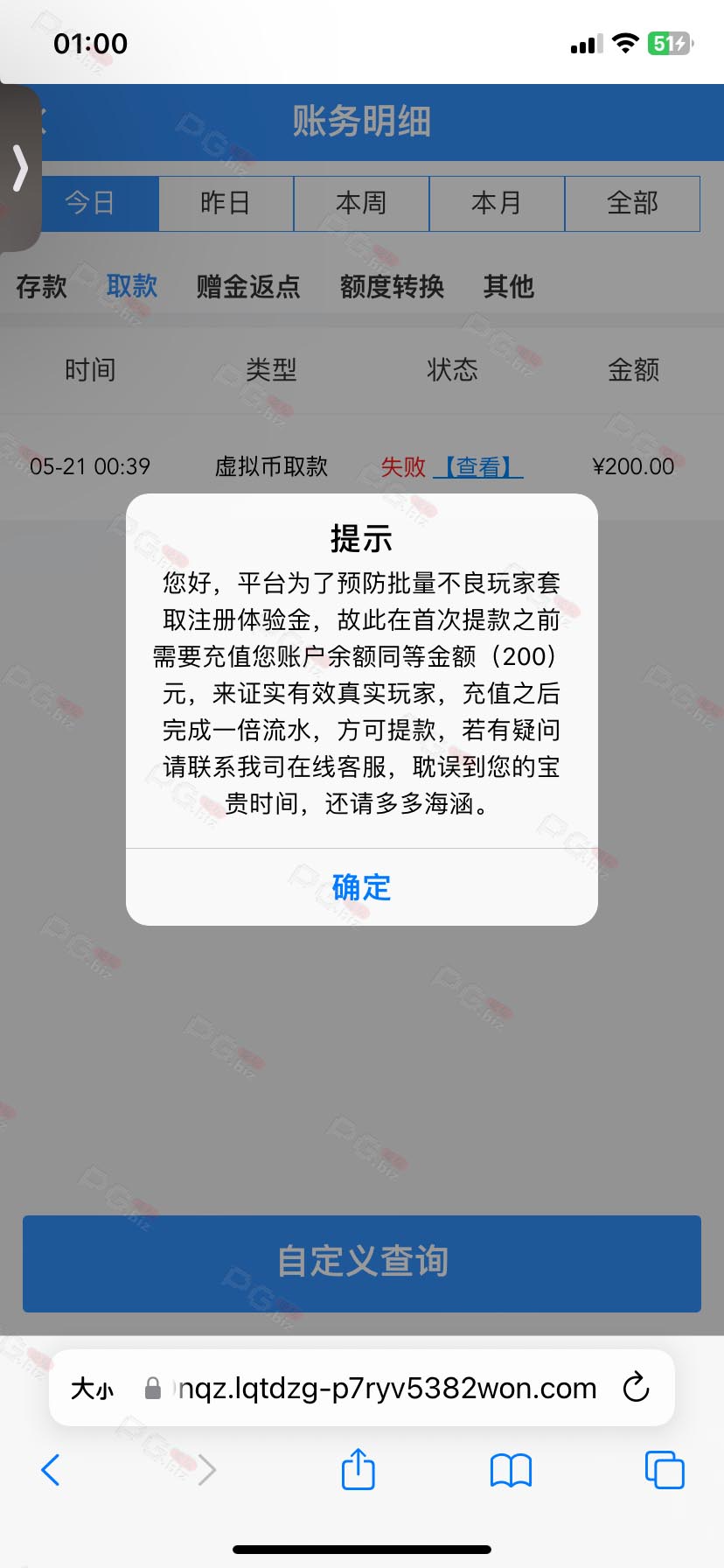724x1568 pixels.
Task: Tap the 自定义查询 button
Action: 362,1263
